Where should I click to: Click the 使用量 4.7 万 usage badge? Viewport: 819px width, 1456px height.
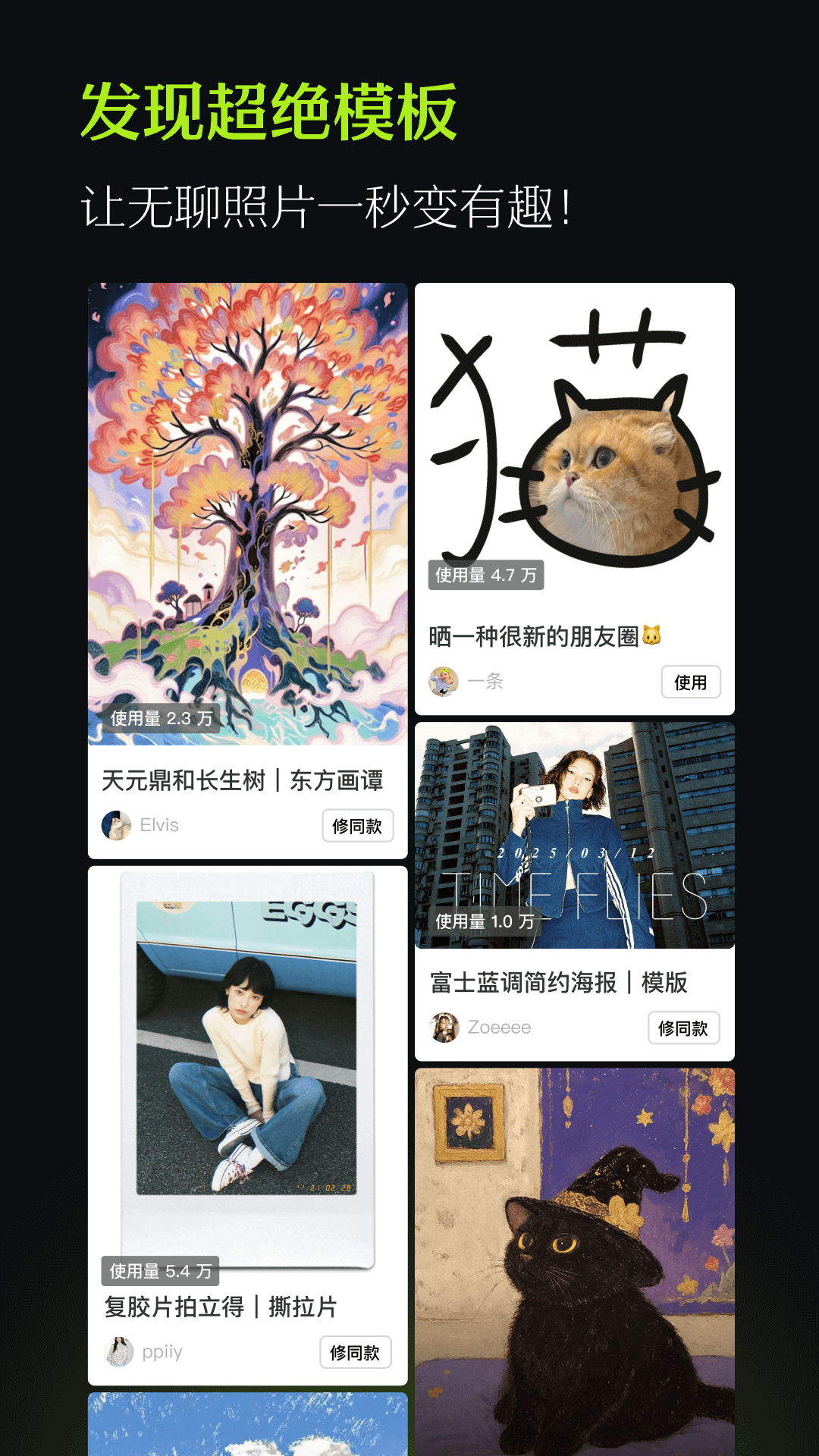point(488,575)
